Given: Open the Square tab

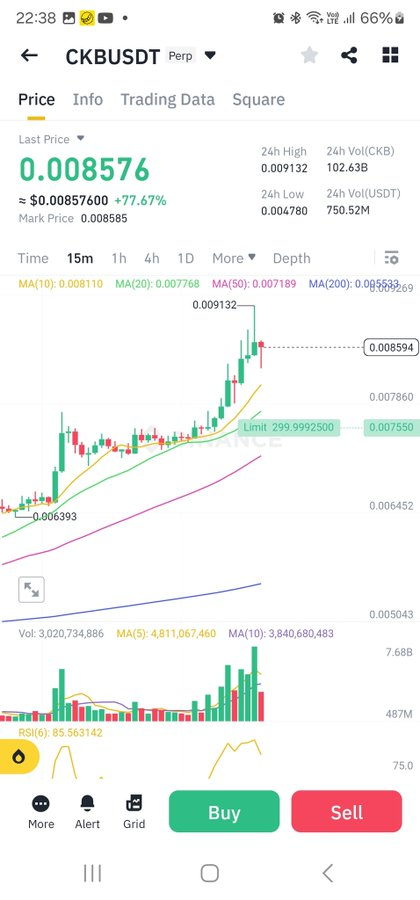Looking at the screenshot, I should 258,99.
